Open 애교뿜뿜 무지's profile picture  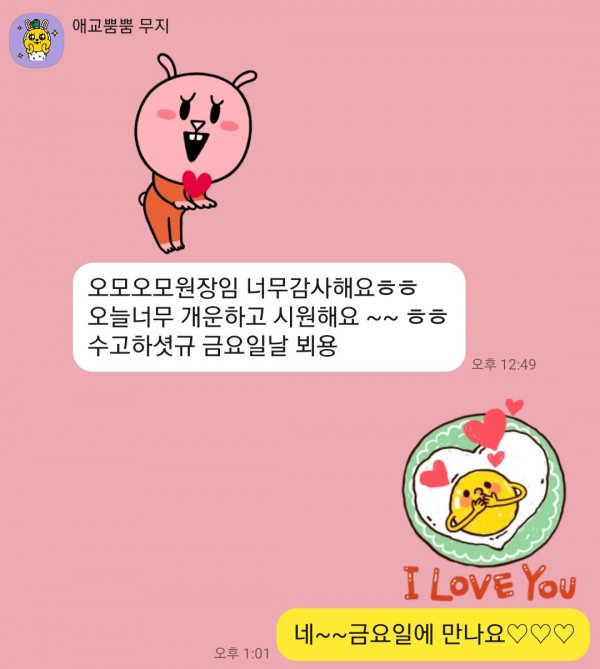click(x=36, y=41)
